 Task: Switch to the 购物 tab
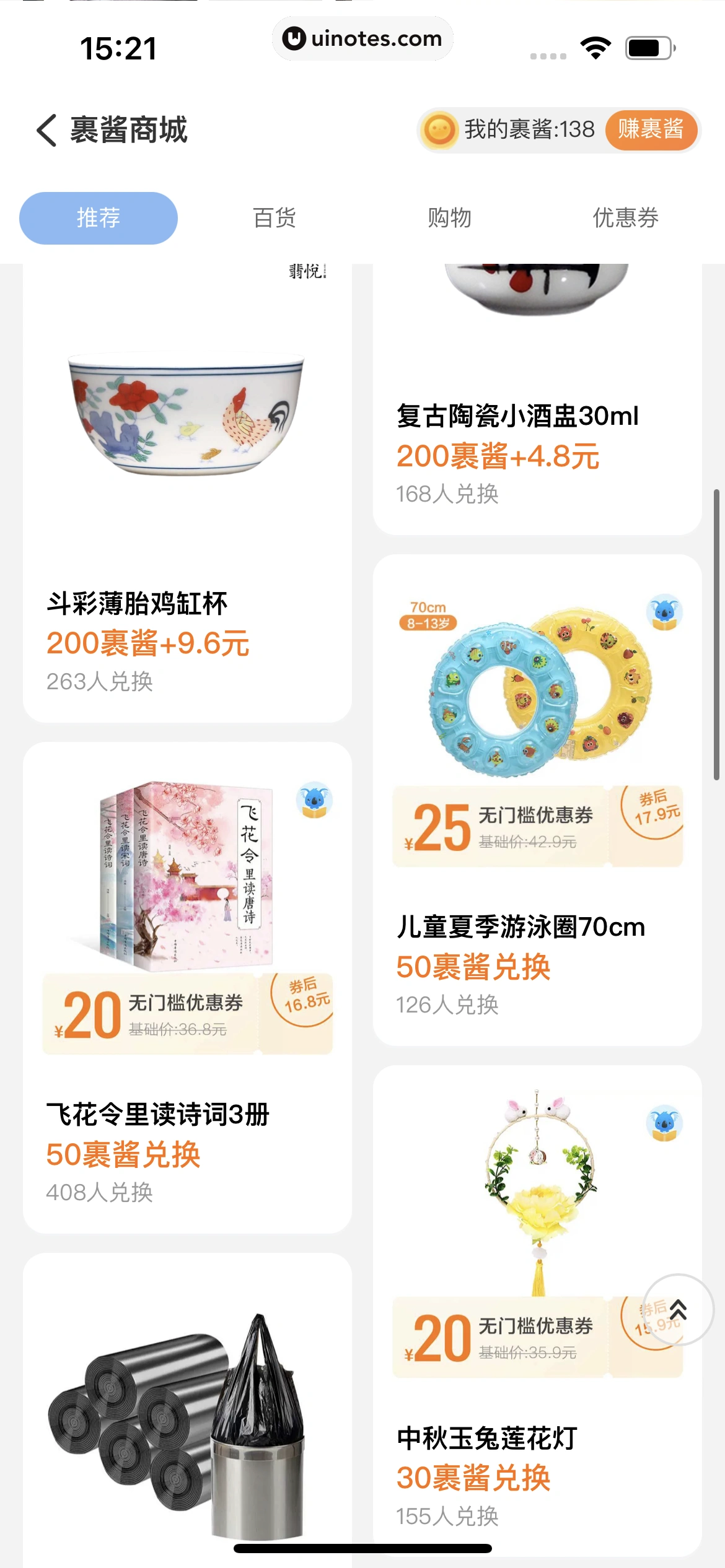coord(450,218)
